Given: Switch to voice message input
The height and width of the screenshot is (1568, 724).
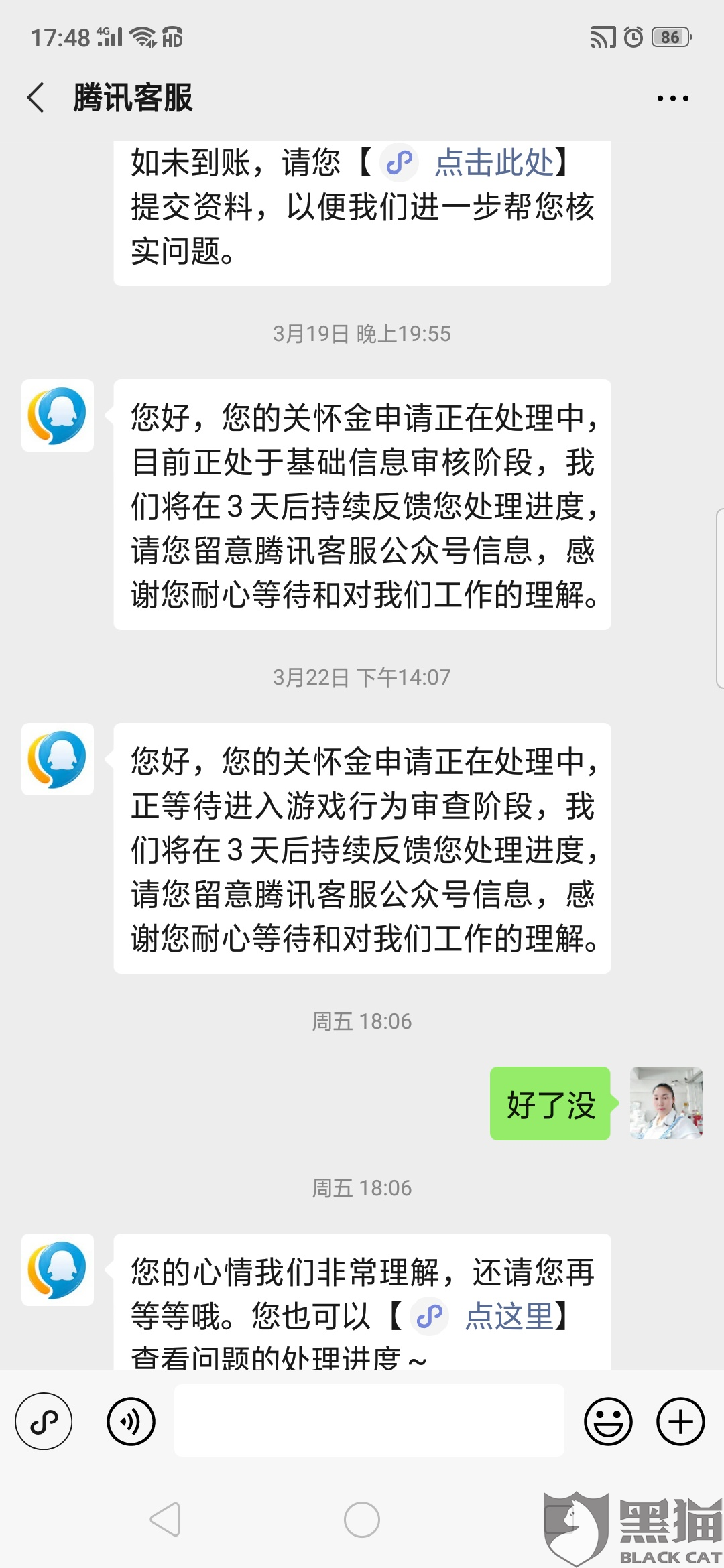Looking at the screenshot, I should 131,1421.
